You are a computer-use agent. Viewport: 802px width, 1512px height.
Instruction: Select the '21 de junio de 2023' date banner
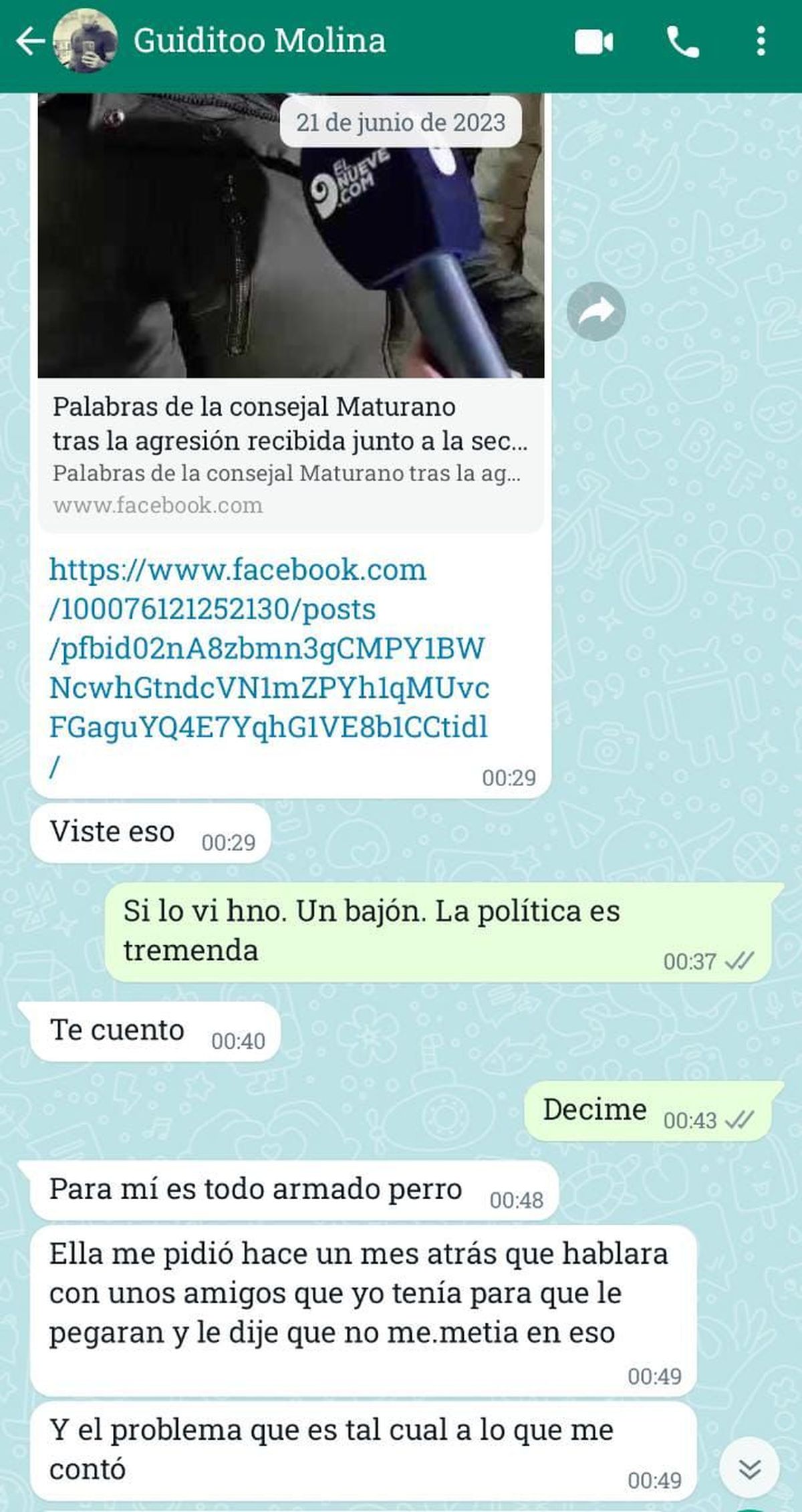402,122
